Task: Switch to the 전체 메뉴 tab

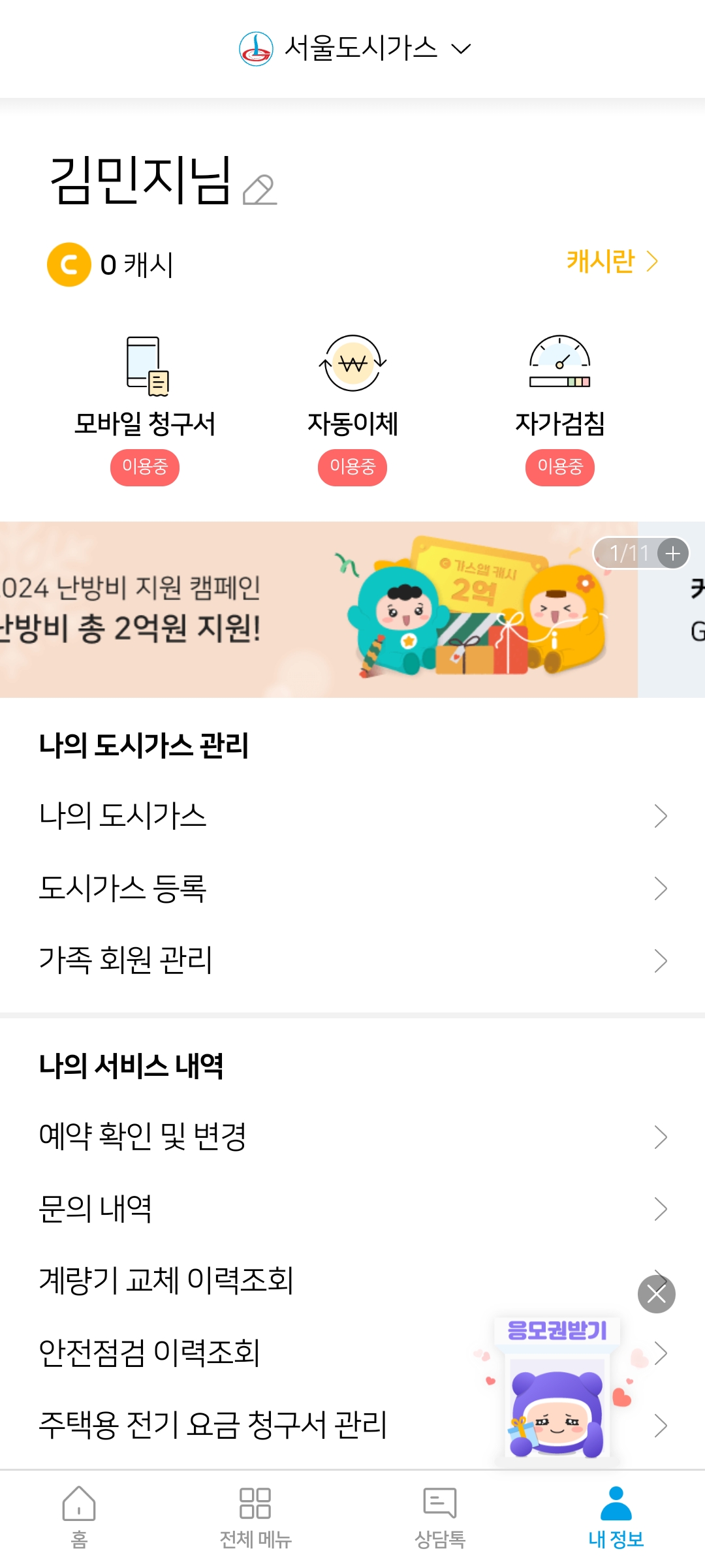Action: tap(255, 1517)
